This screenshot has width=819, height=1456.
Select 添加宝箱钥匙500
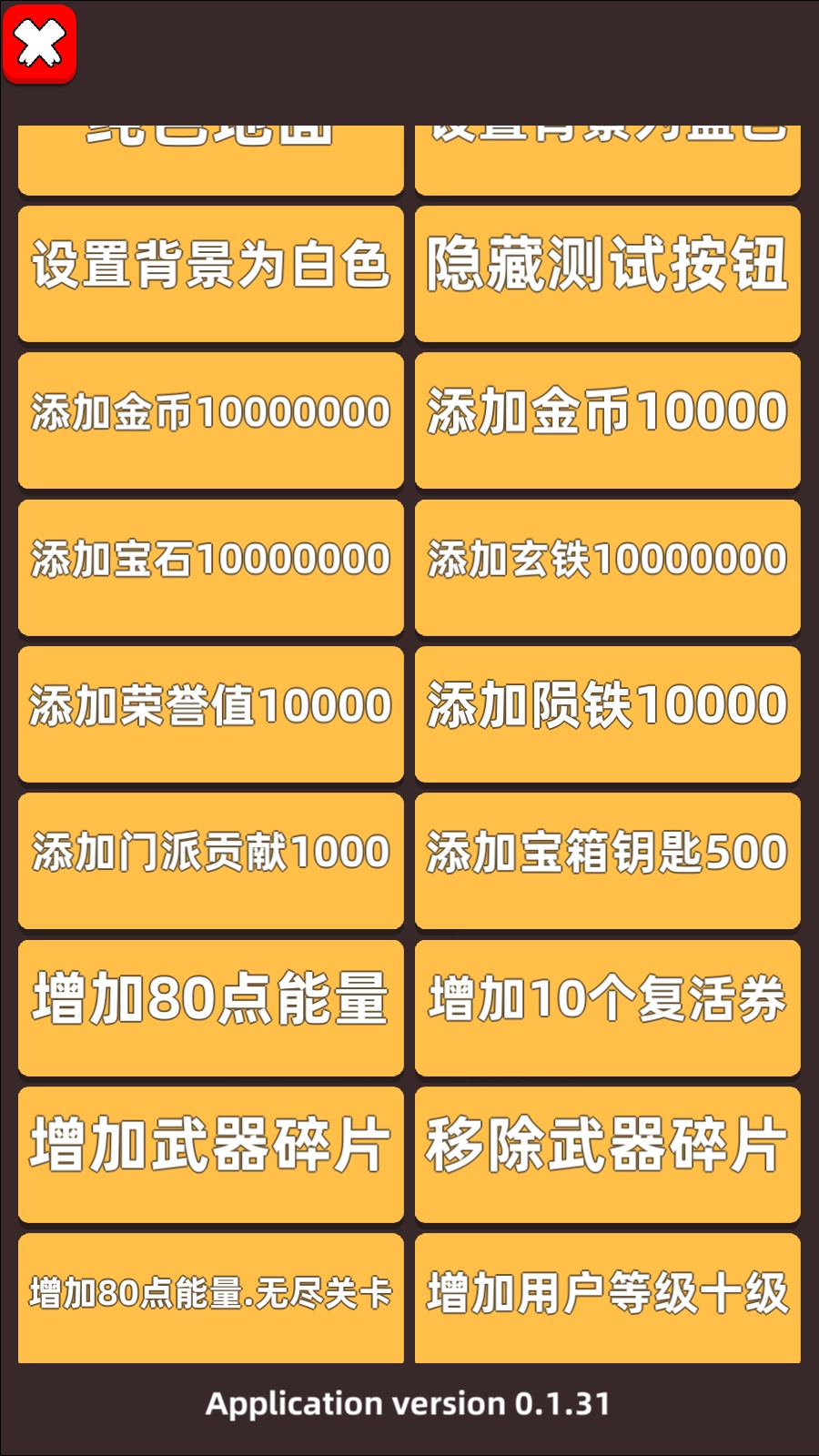tap(607, 860)
